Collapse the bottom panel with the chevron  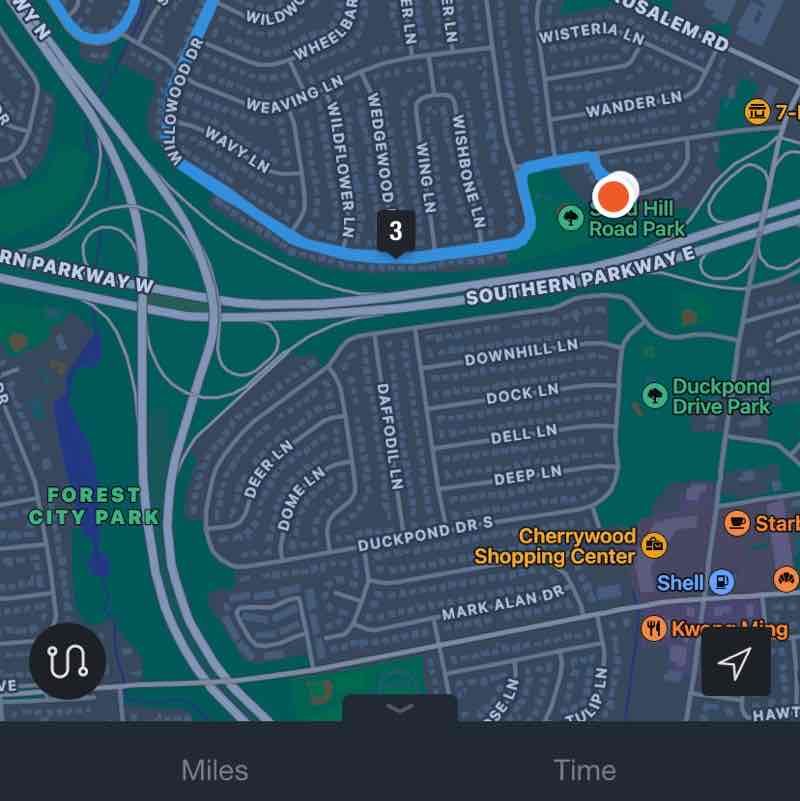click(400, 708)
